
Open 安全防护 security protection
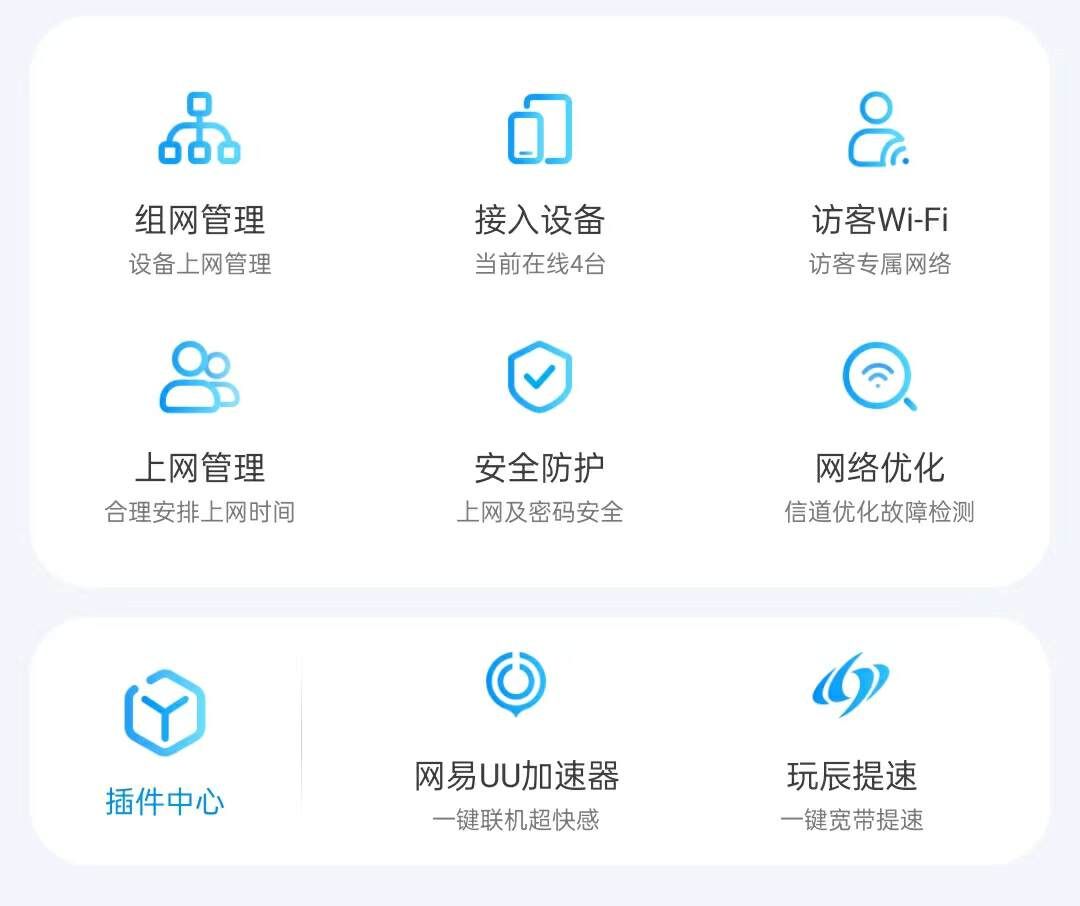pyautogui.click(x=540, y=428)
